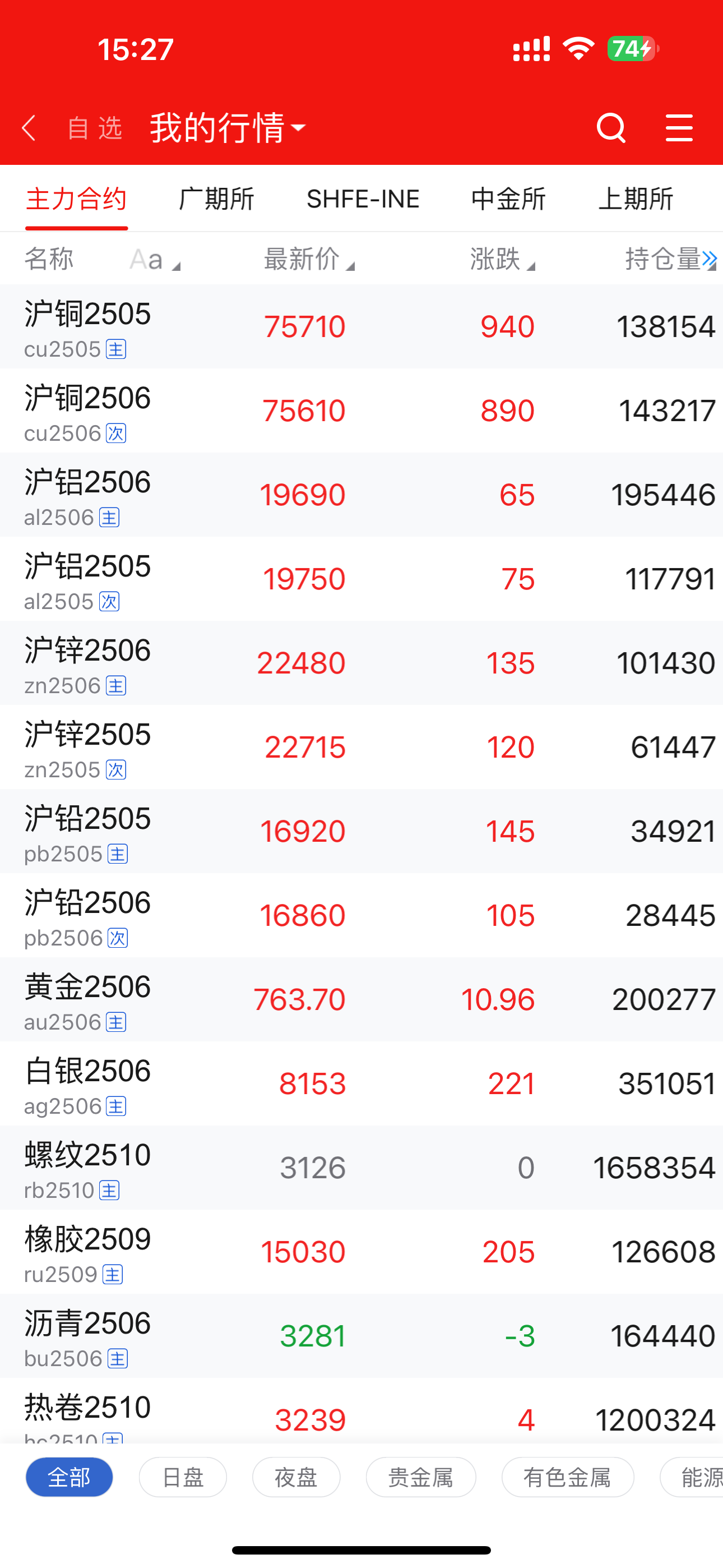Filter by the 夜盘 chip
The width and height of the screenshot is (723, 1568).
296,1477
